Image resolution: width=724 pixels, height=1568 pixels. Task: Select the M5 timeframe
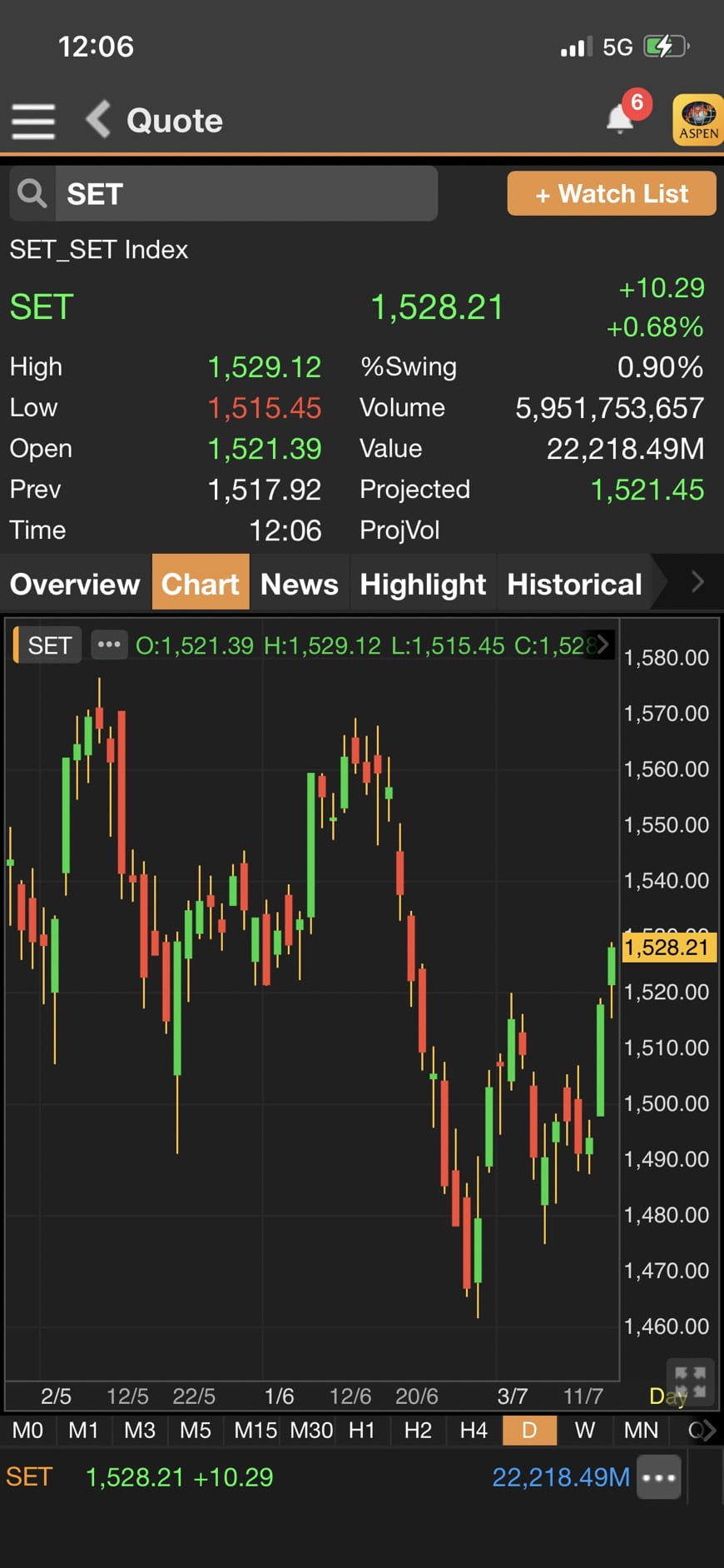pyautogui.click(x=195, y=1431)
